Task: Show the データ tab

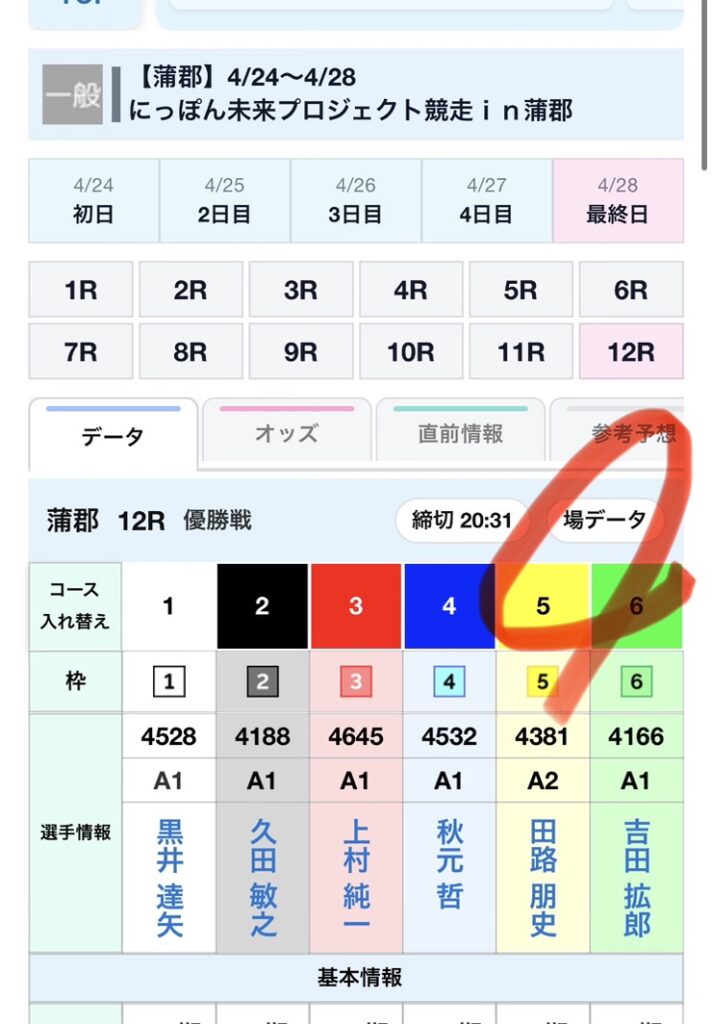Action: click(112, 437)
